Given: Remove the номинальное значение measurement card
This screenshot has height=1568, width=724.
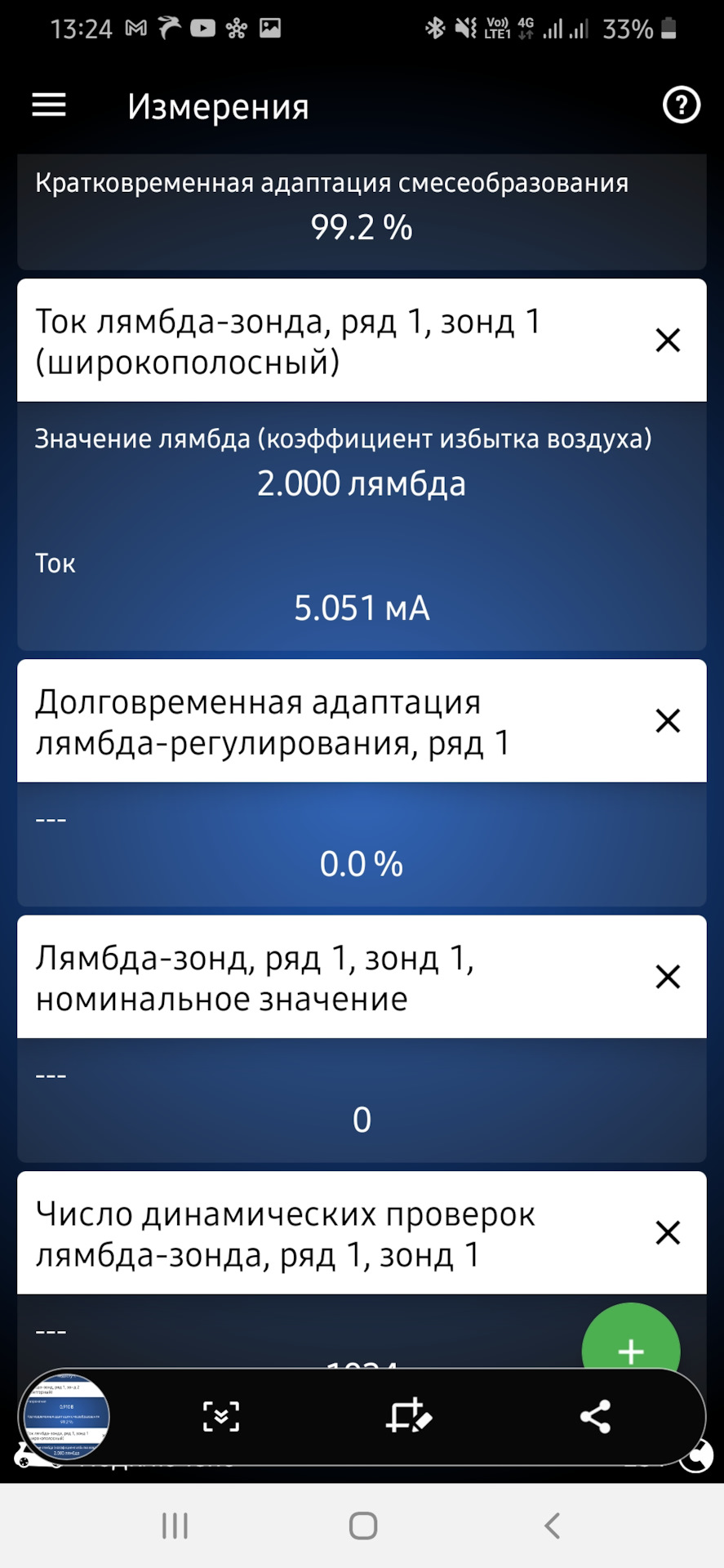Looking at the screenshot, I should 668,977.
